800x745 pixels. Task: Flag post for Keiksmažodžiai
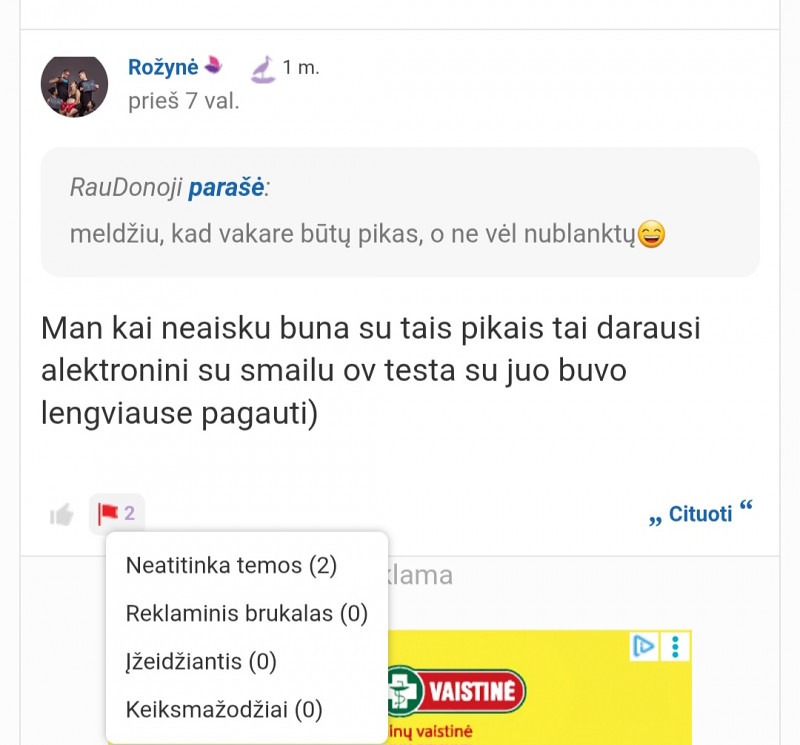pyautogui.click(x=224, y=709)
